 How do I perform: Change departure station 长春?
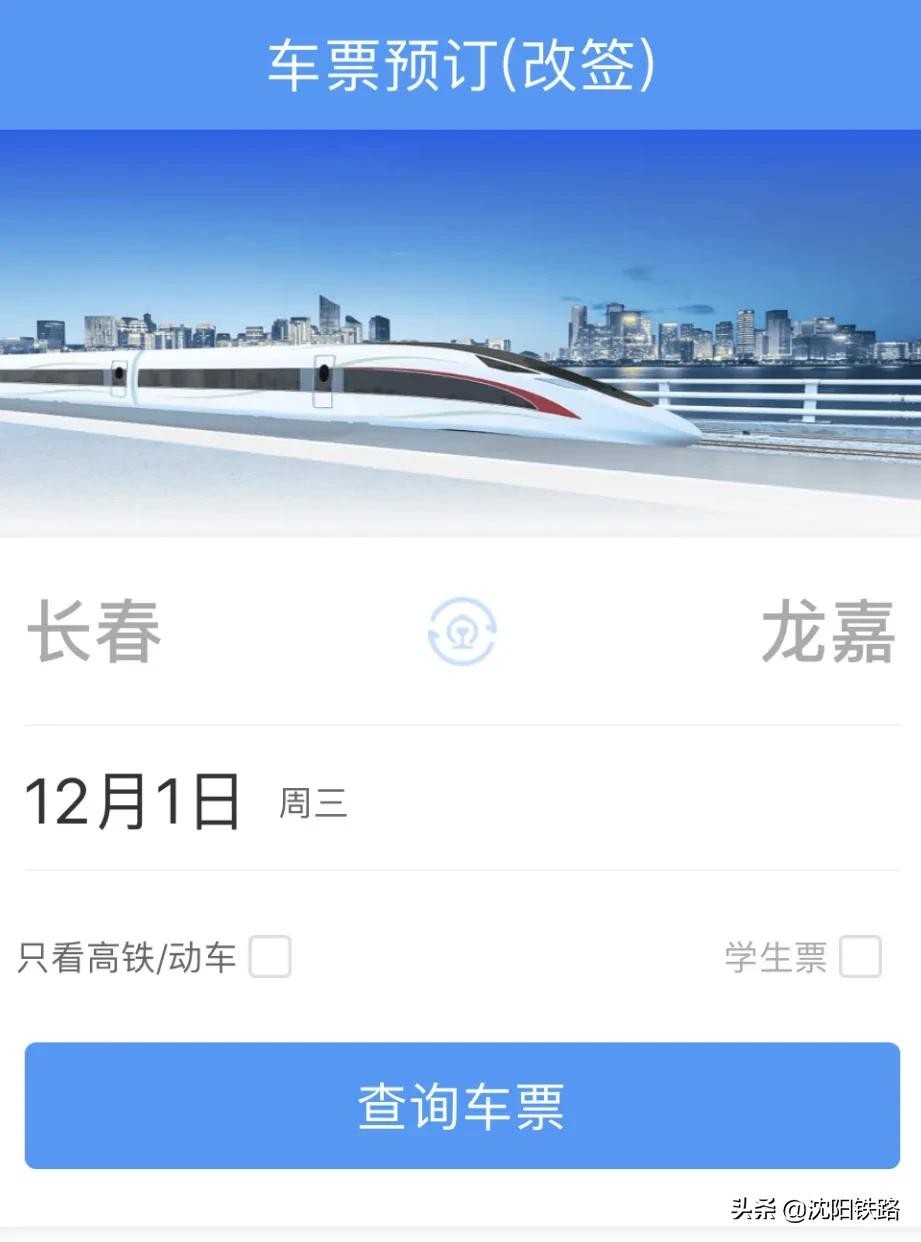[x=94, y=632]
